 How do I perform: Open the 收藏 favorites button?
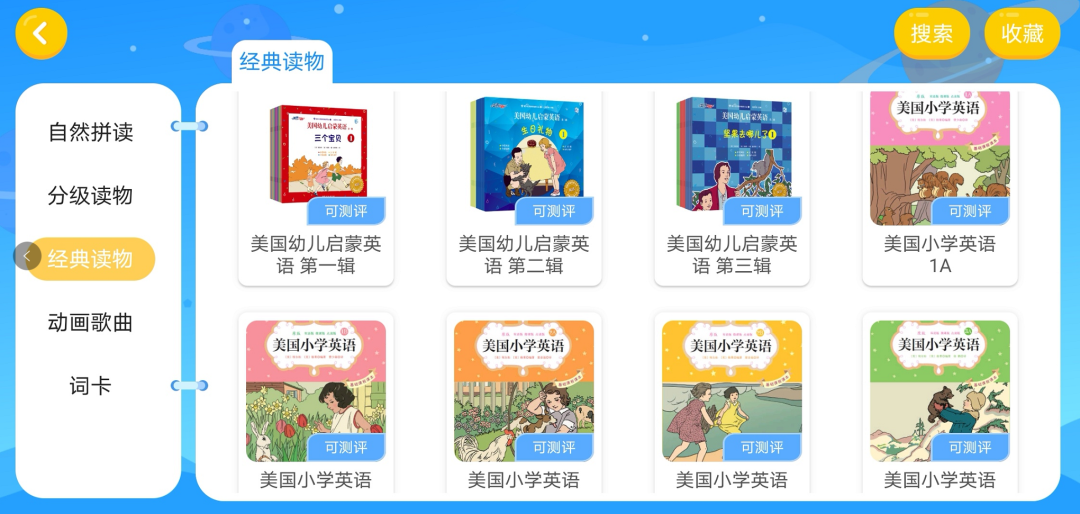click(x=1022, y=34)
